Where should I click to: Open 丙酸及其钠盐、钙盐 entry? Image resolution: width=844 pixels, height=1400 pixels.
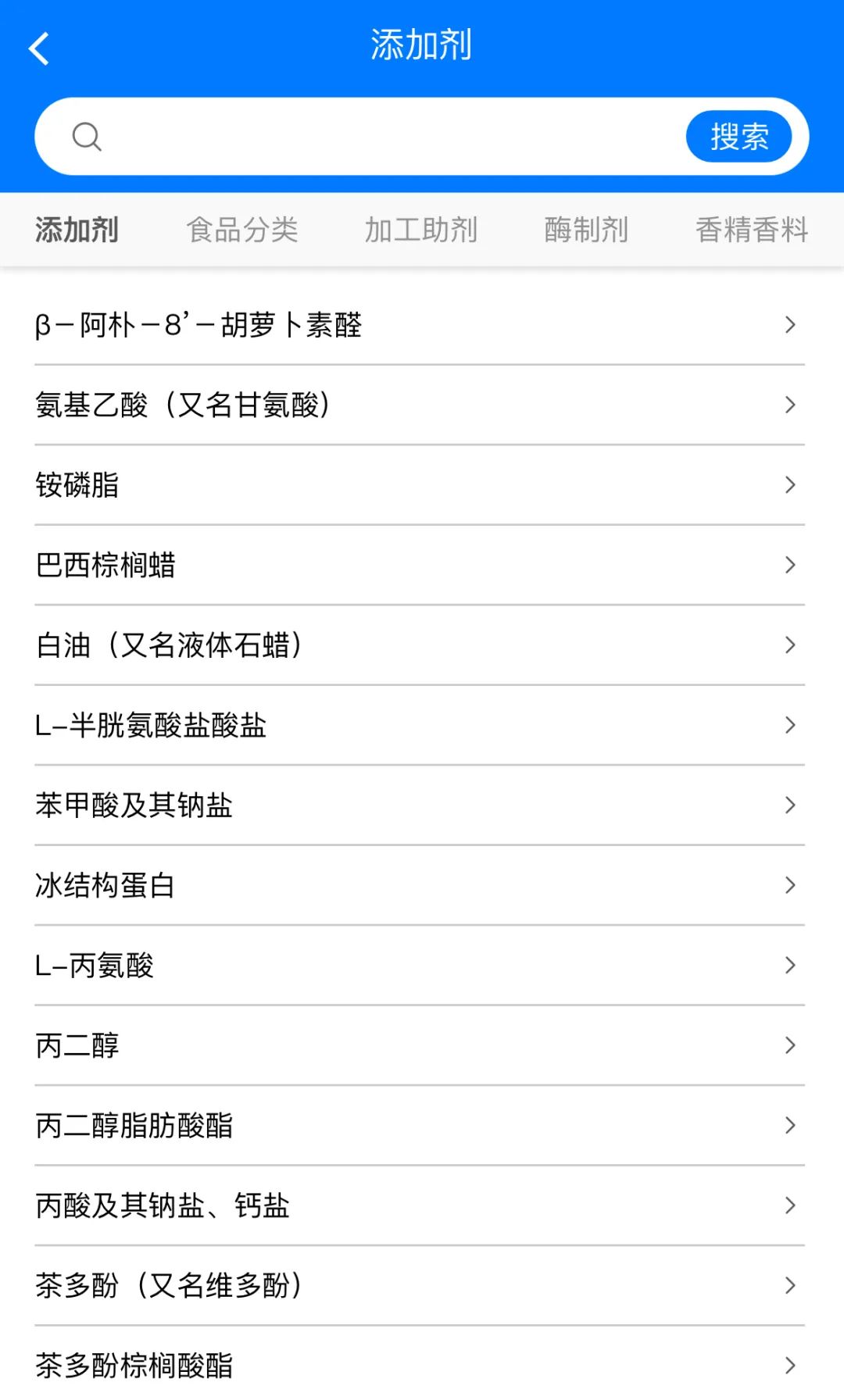pyautogui.click(x=420, y=1205)
